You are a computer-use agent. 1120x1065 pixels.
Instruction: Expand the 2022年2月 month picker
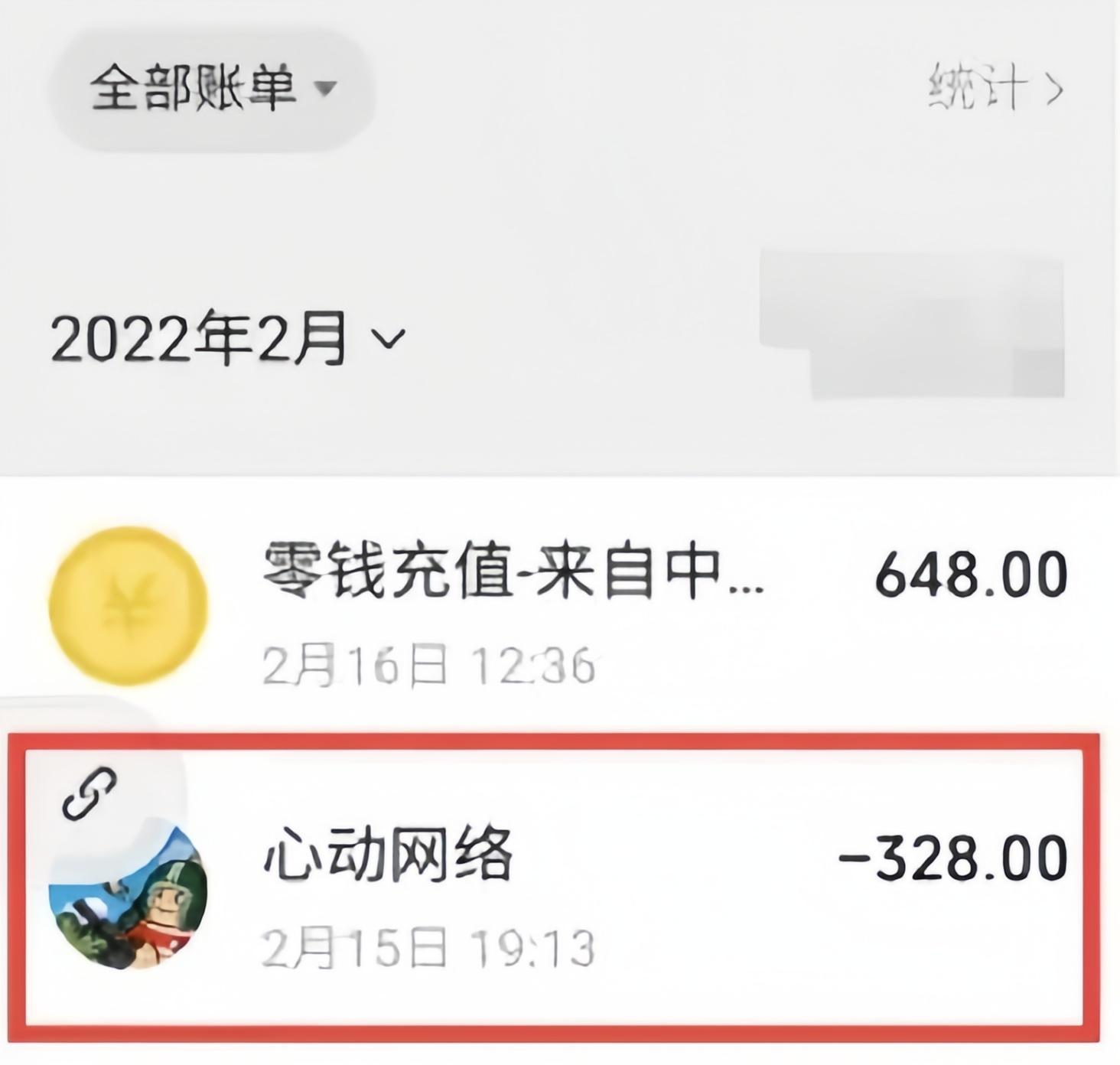coord(227,337)
